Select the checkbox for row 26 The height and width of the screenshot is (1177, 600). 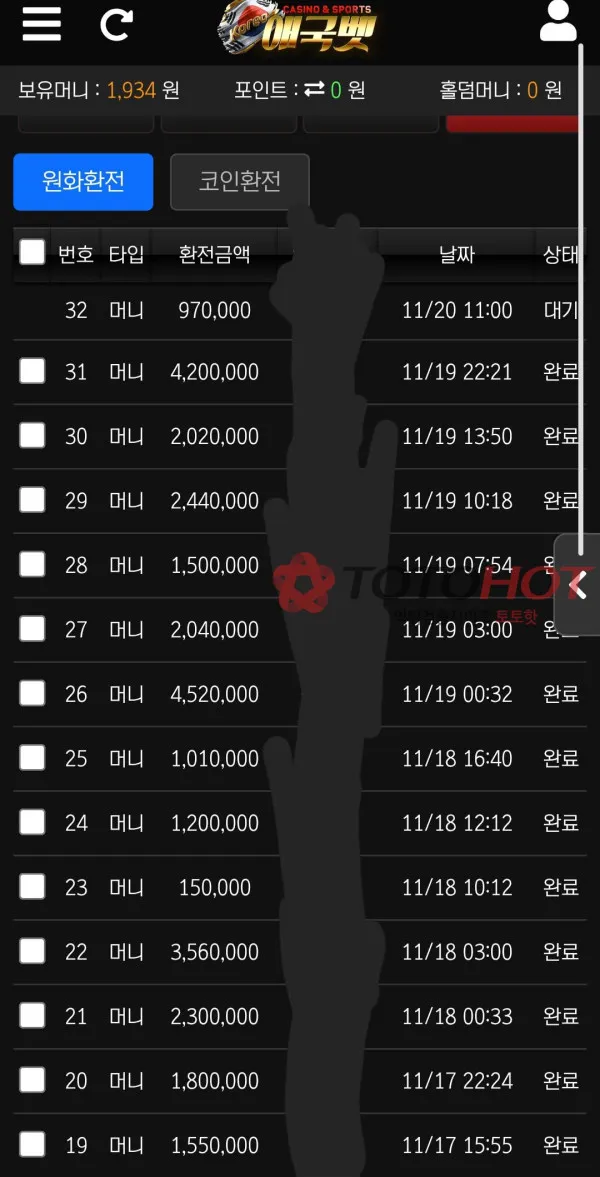pos(32,694)
